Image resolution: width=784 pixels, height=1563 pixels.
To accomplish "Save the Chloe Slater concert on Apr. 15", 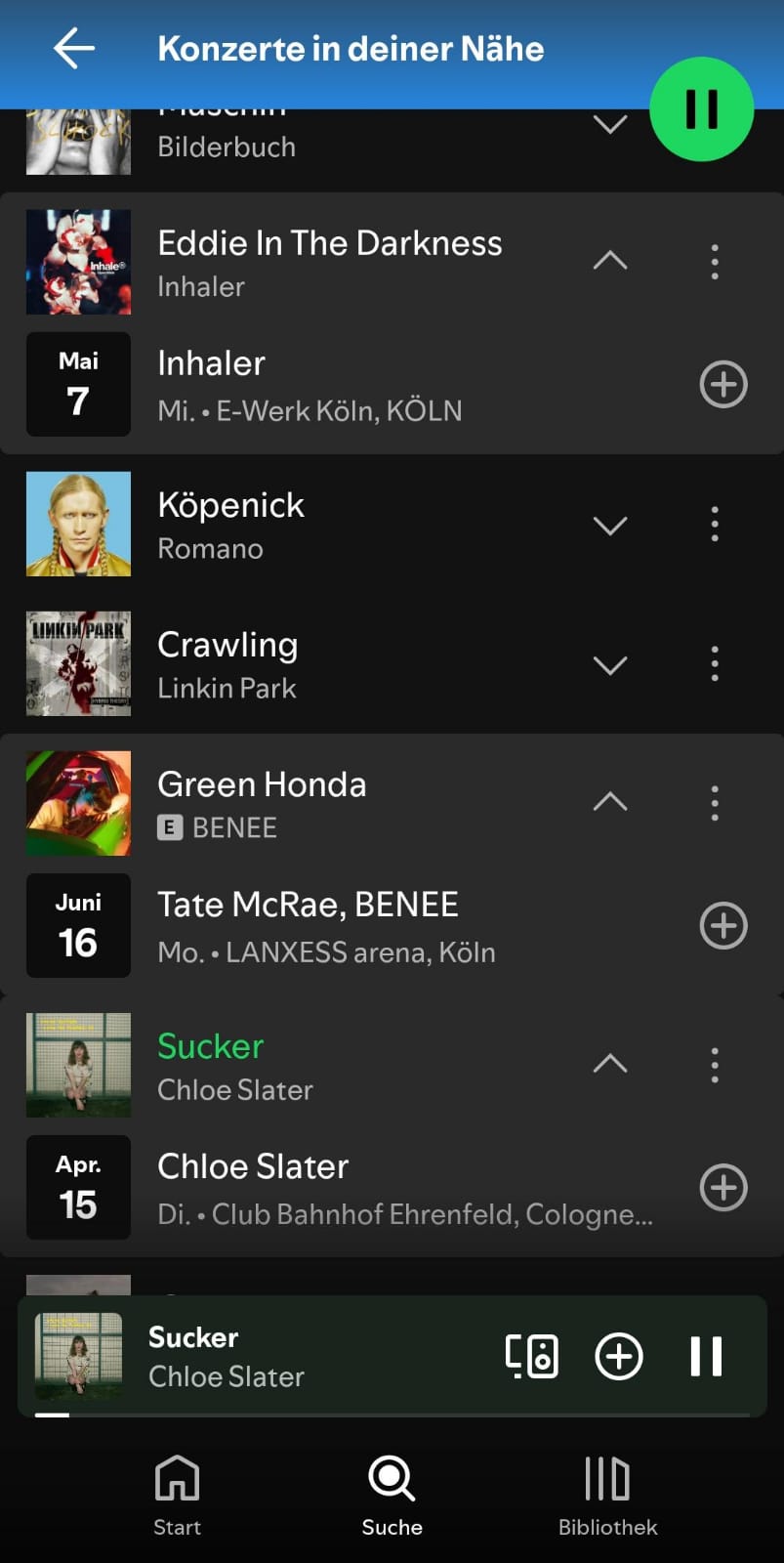I will (x=723, y=1188).
